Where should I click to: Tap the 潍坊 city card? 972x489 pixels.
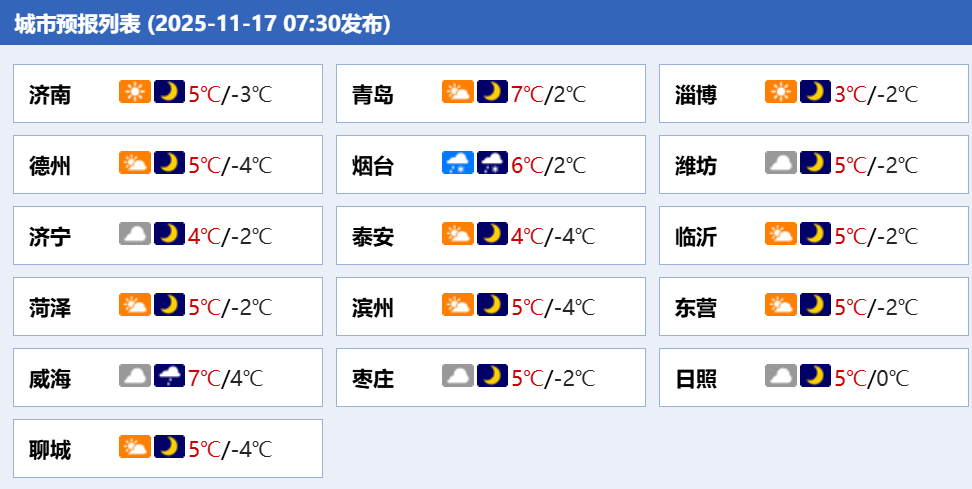814,165
